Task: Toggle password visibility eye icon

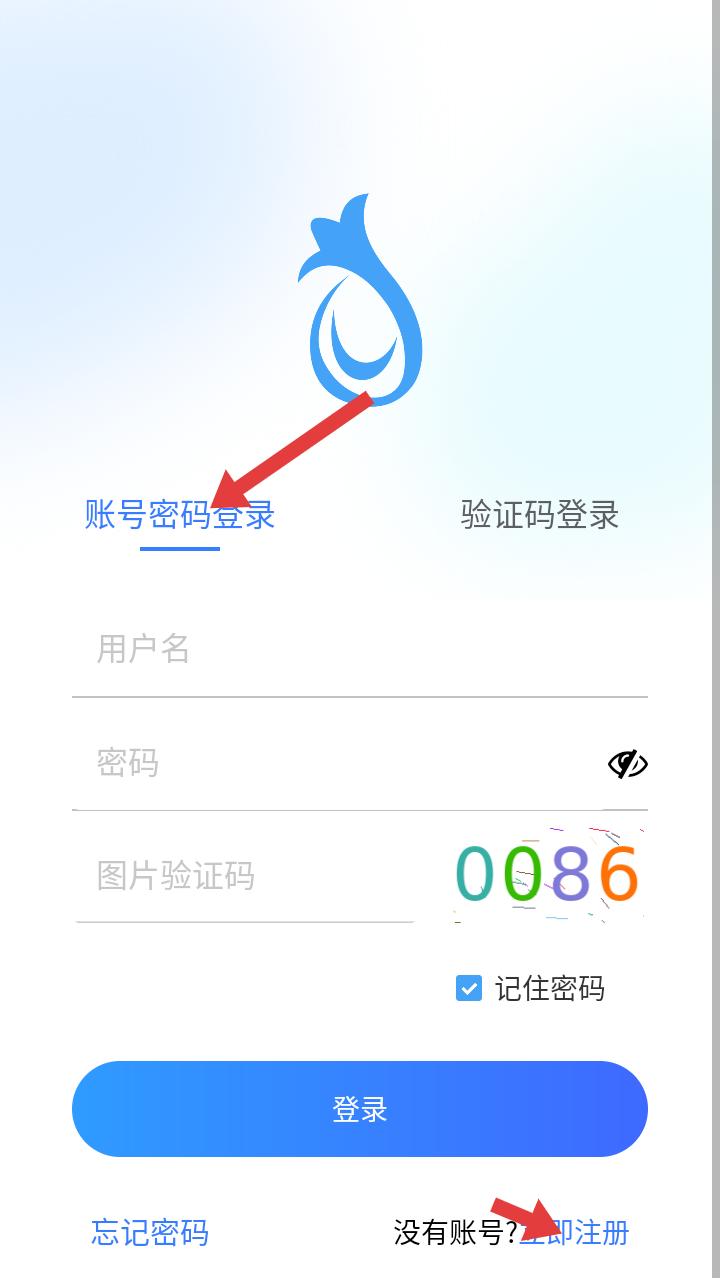Action: pyautogui.click(x=628, y=764)
